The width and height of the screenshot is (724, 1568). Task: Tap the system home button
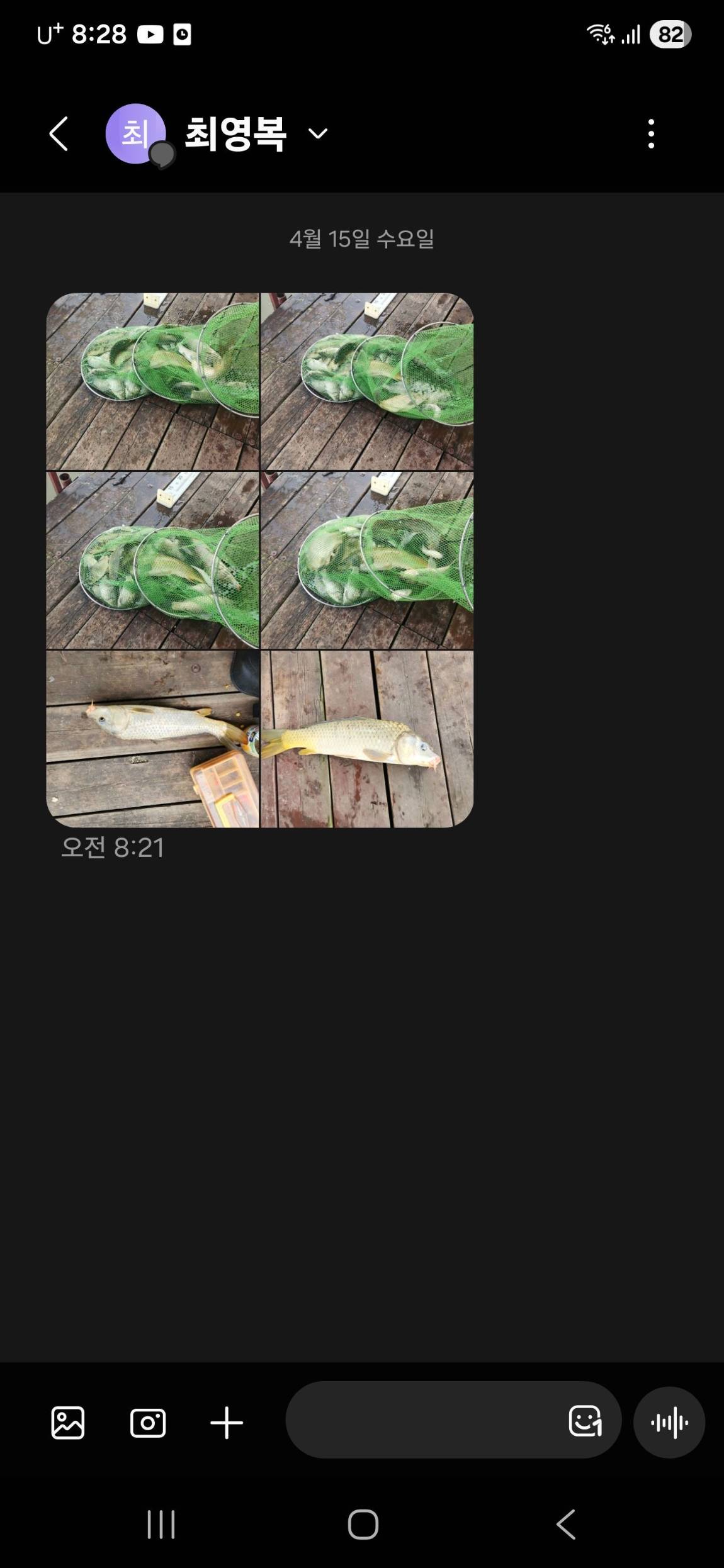pyautogui.click(x=363, y=1524)
